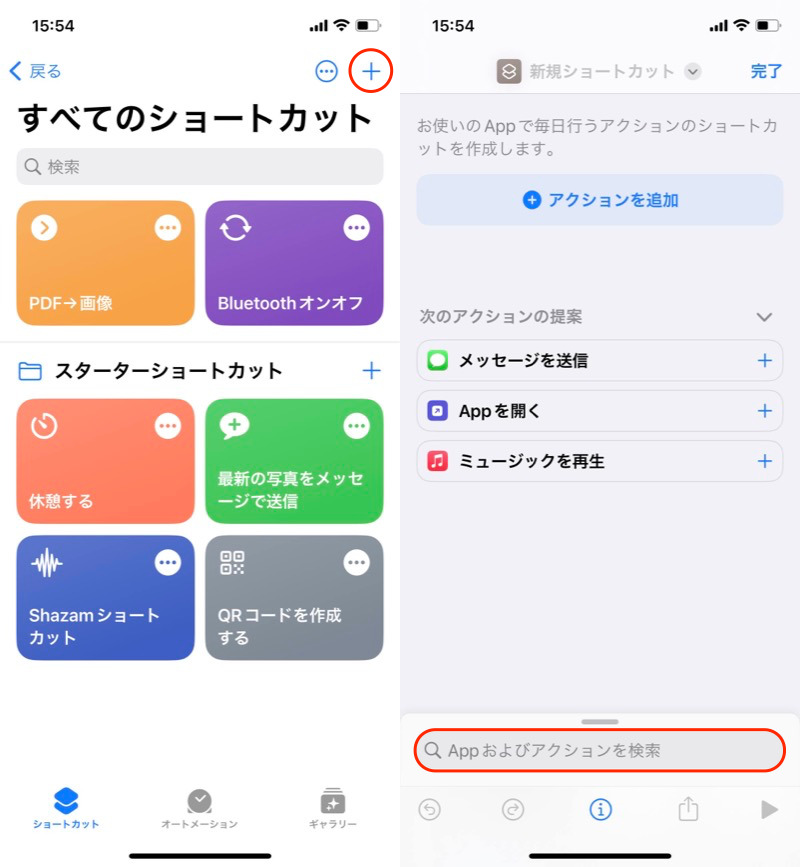Switch to the ギャラリー tab
Screen dimensions: 800x867
coord(332,809)
